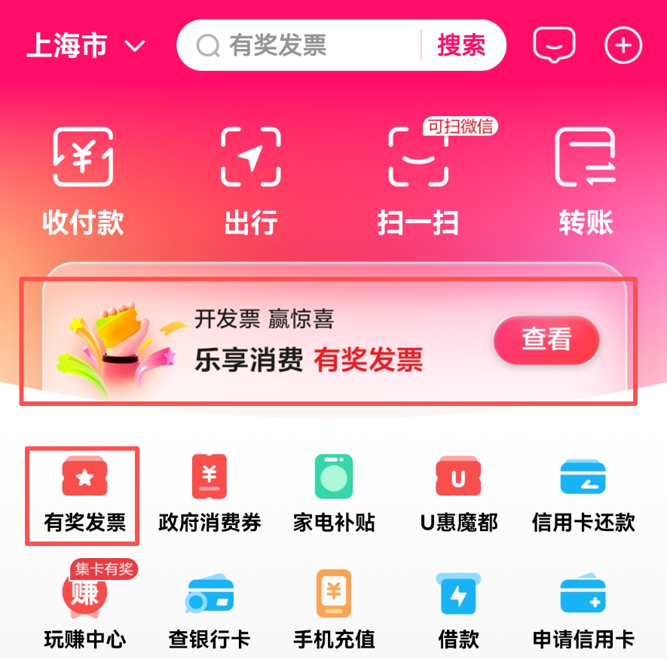Image resolution: width=667 pixels, height=659 pixels.
Task: Open the 上海市 city selector
Action: (x=86, y=46)
